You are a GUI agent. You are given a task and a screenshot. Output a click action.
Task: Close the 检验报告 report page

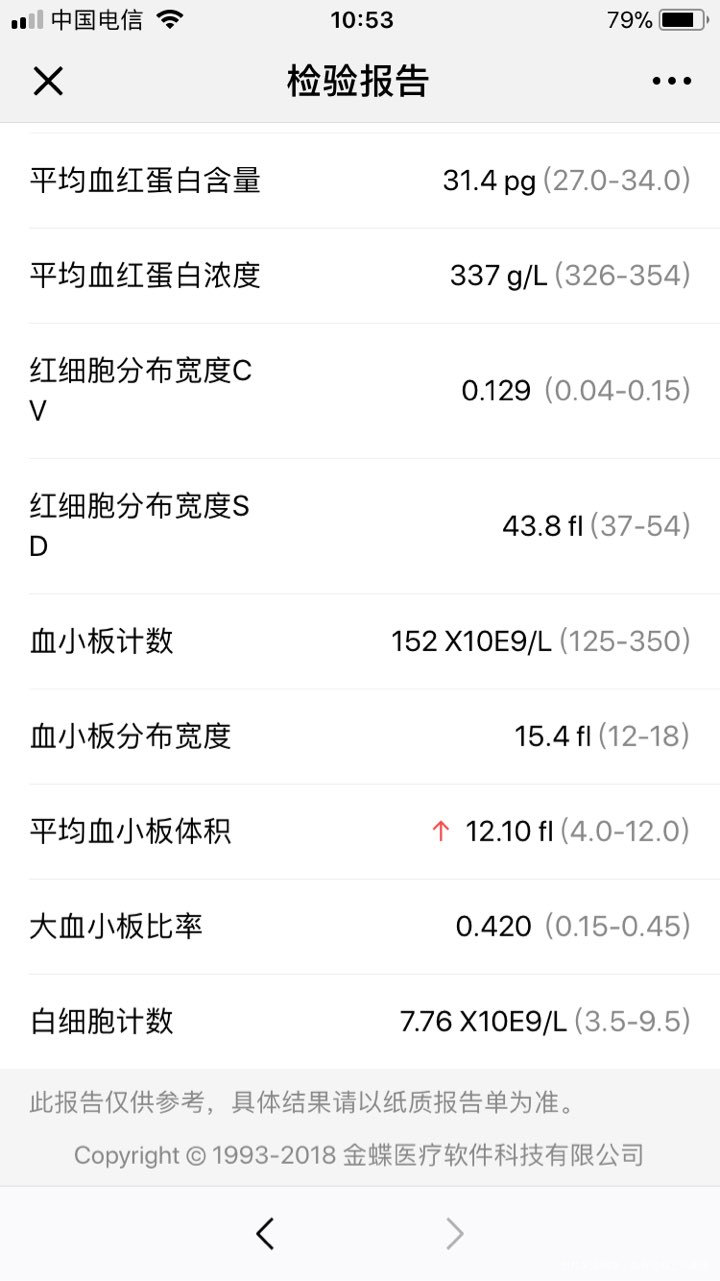click(48, 80)
